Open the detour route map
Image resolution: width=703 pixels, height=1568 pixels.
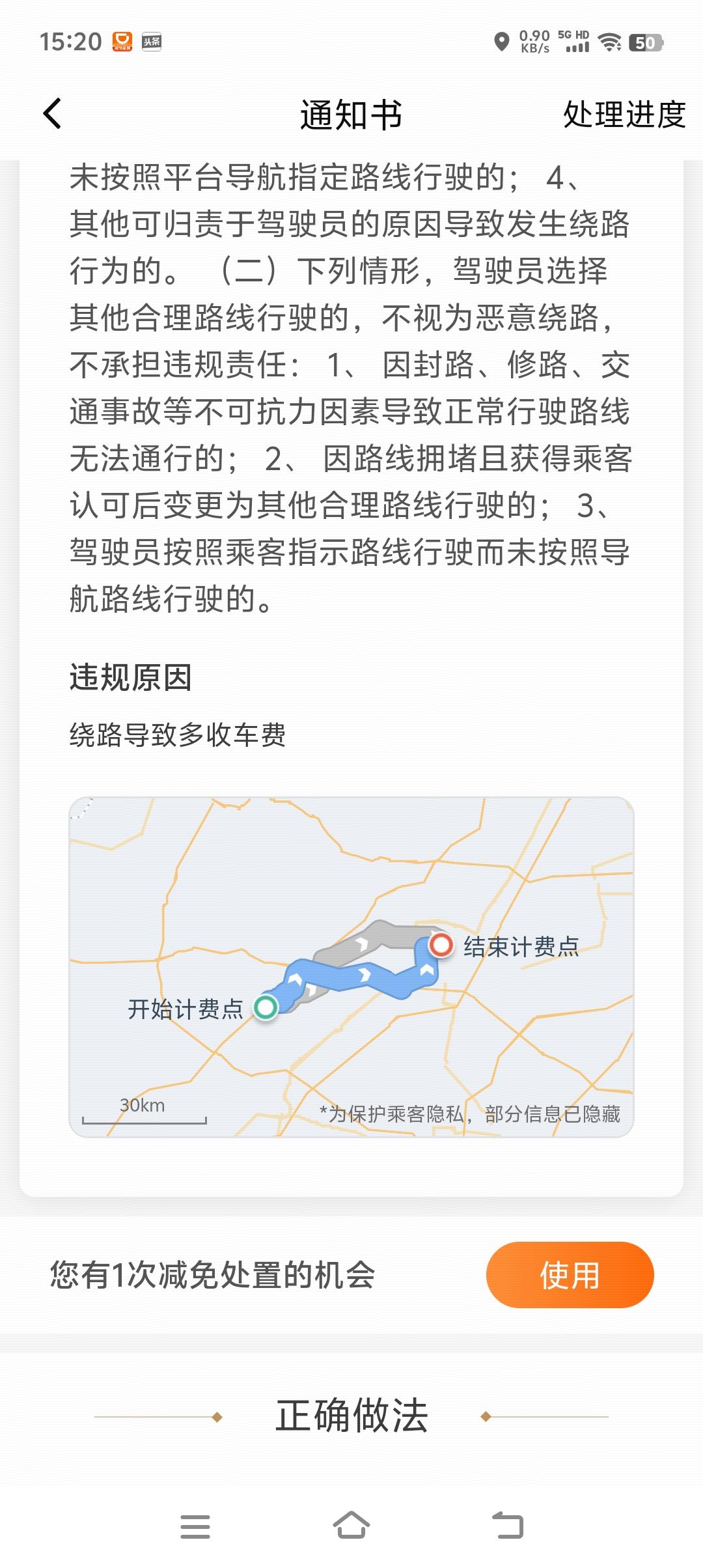(351, 967)
